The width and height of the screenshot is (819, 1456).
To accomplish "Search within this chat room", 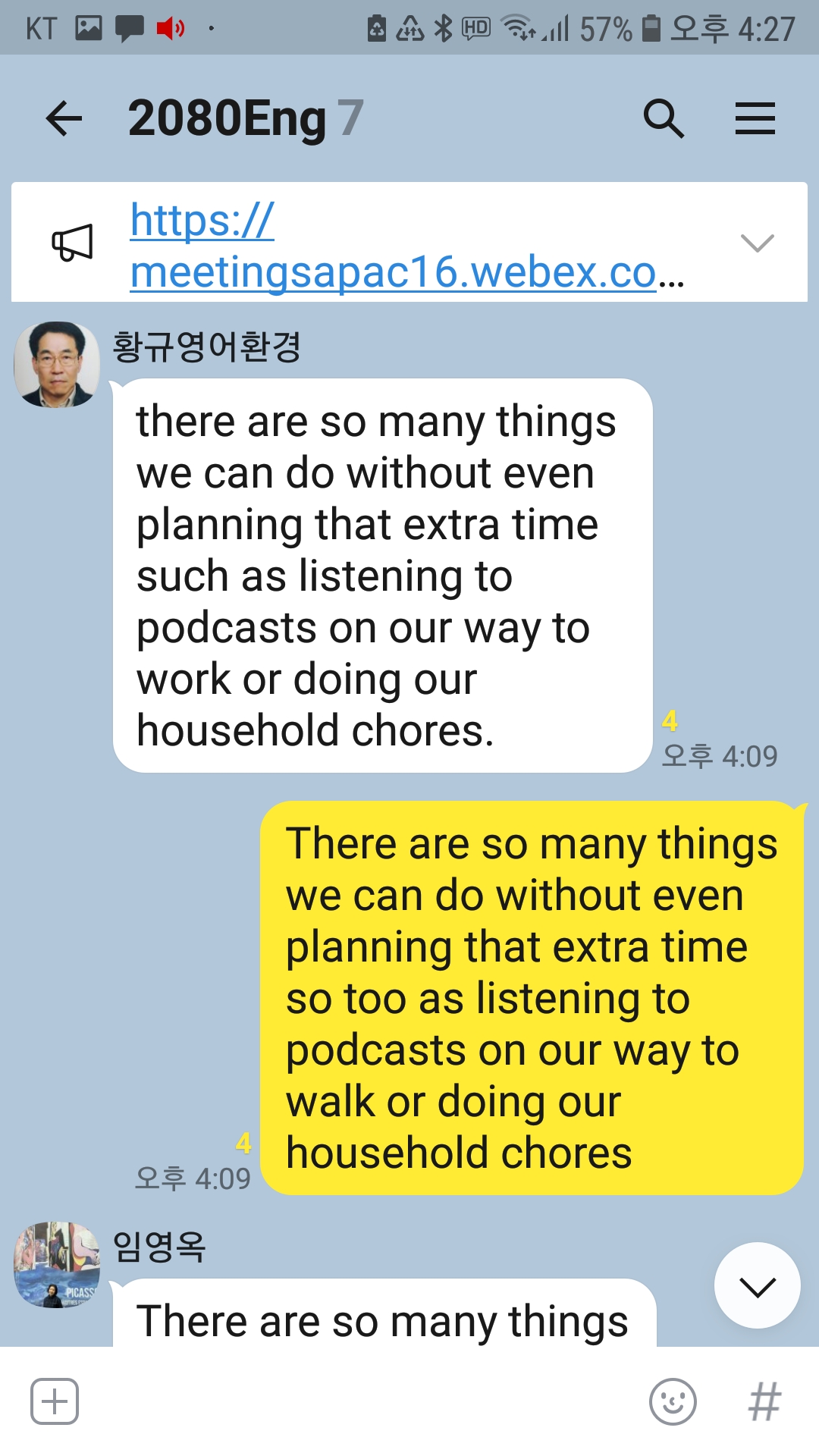I will (664, 119).
